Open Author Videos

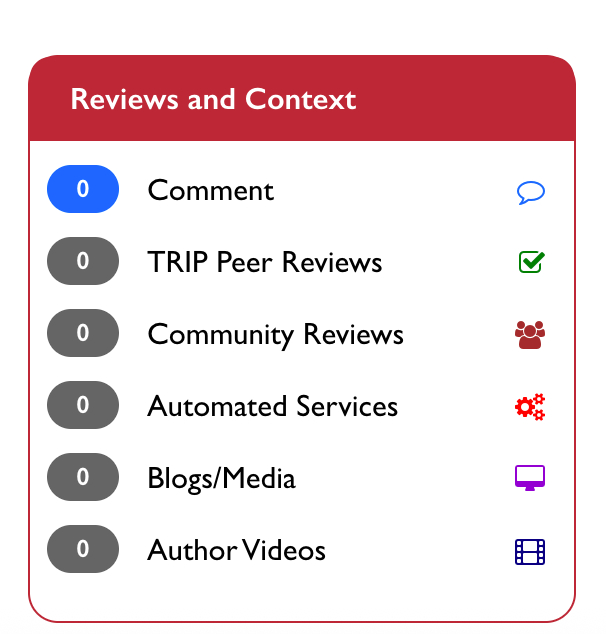[236, 550]
